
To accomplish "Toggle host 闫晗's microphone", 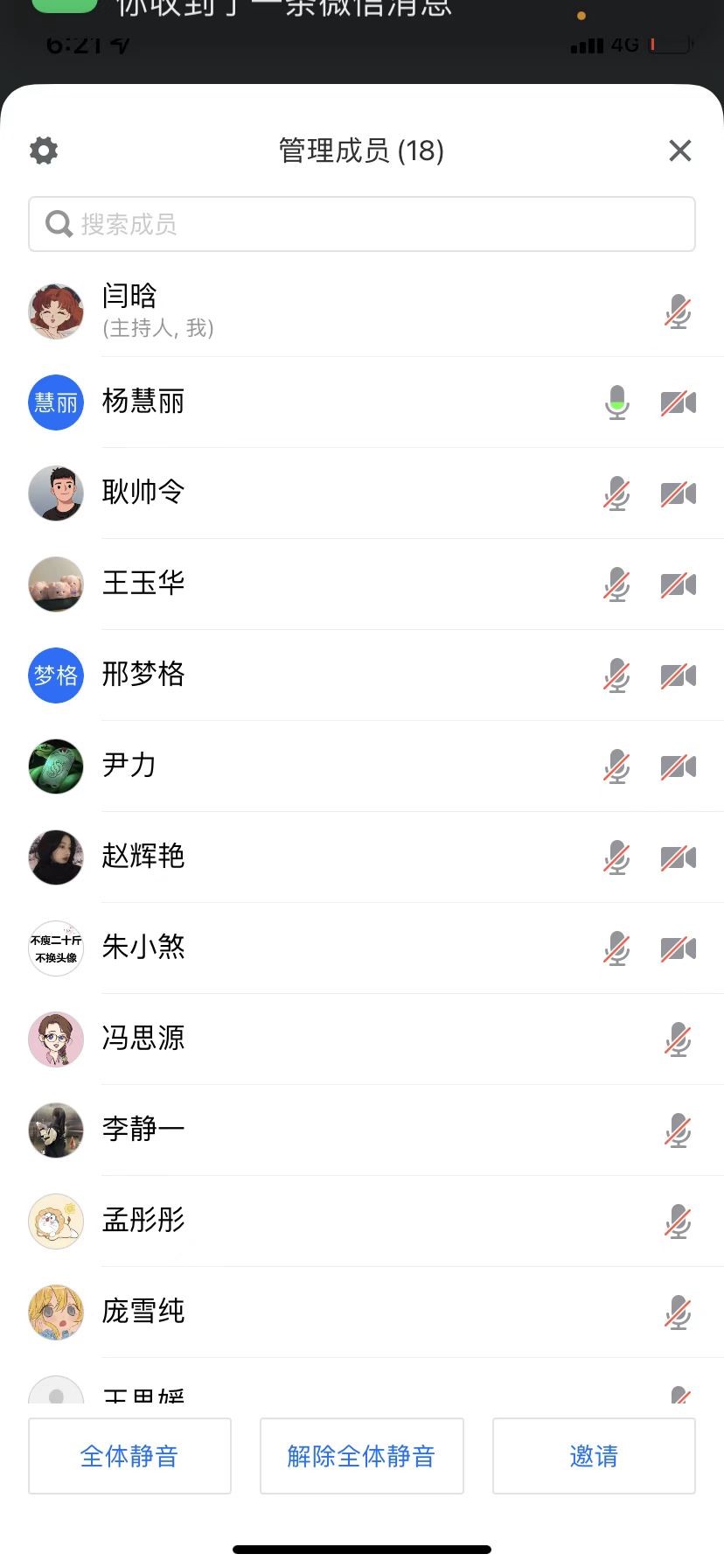I will point(678,312).
